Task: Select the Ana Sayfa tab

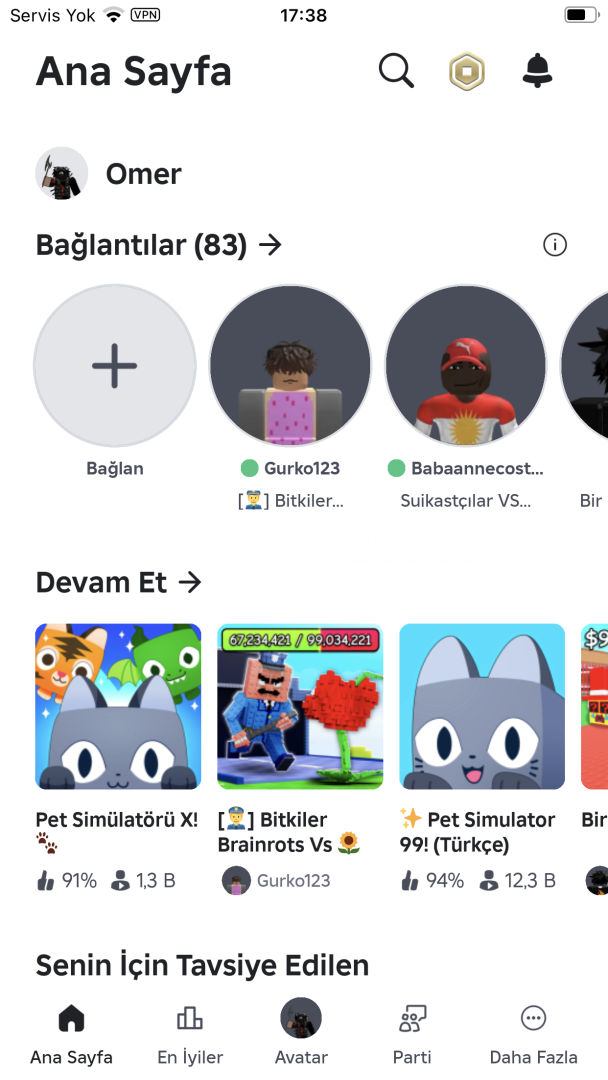Action: click(71, 1033)
